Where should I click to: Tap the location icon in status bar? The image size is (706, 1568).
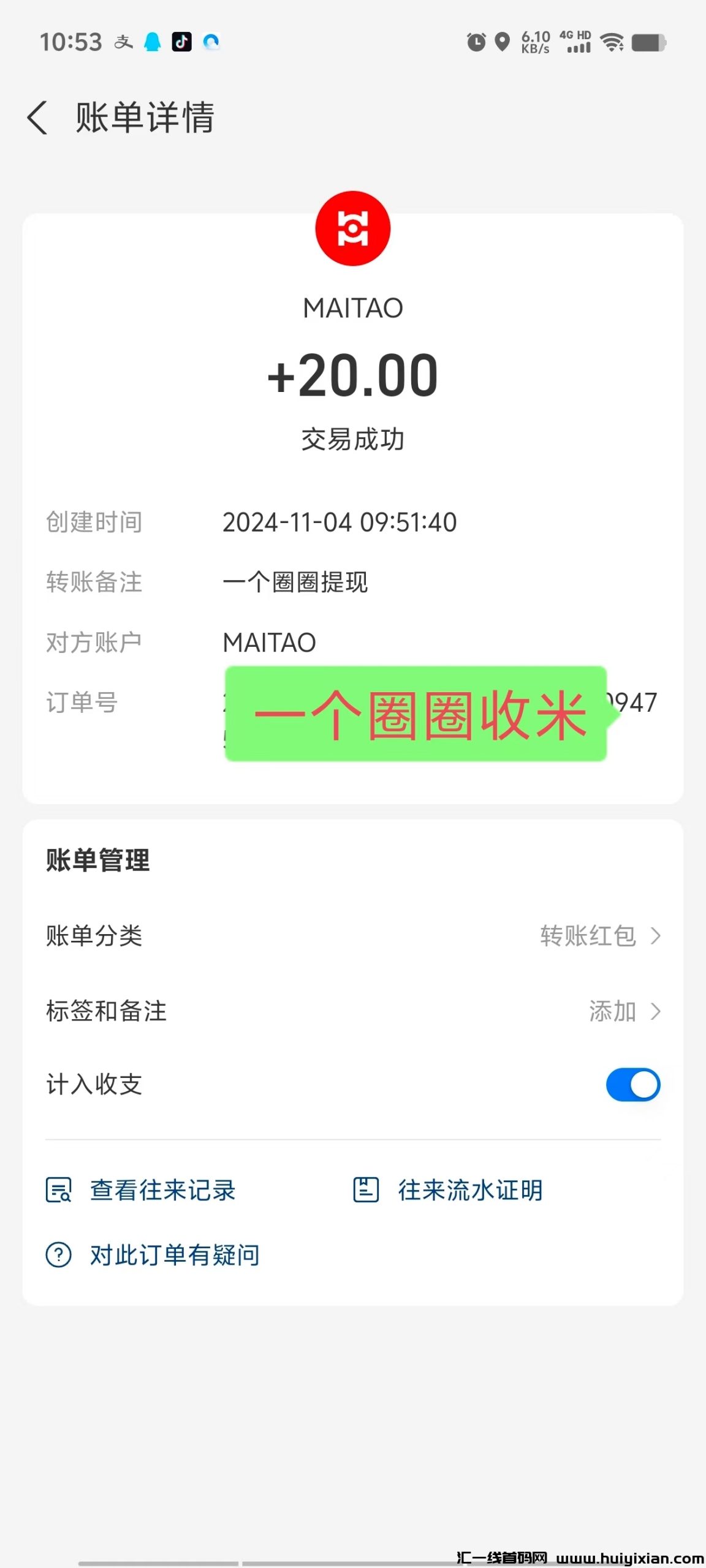(501, 42)
